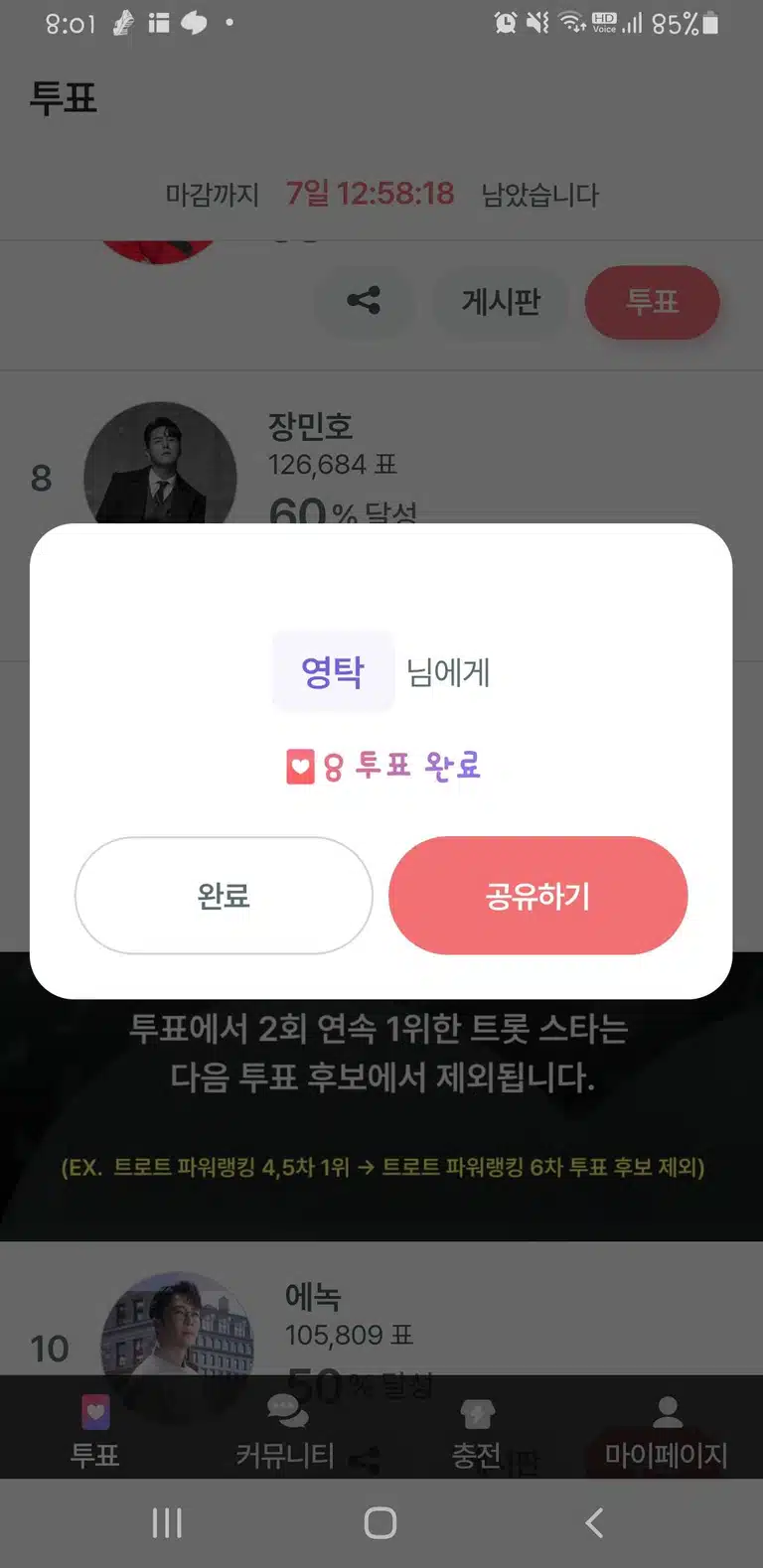Tap the 완료 button in the dialog
Image resolution: width=763 pixels, height=1568 pixels.
[224, 895]
